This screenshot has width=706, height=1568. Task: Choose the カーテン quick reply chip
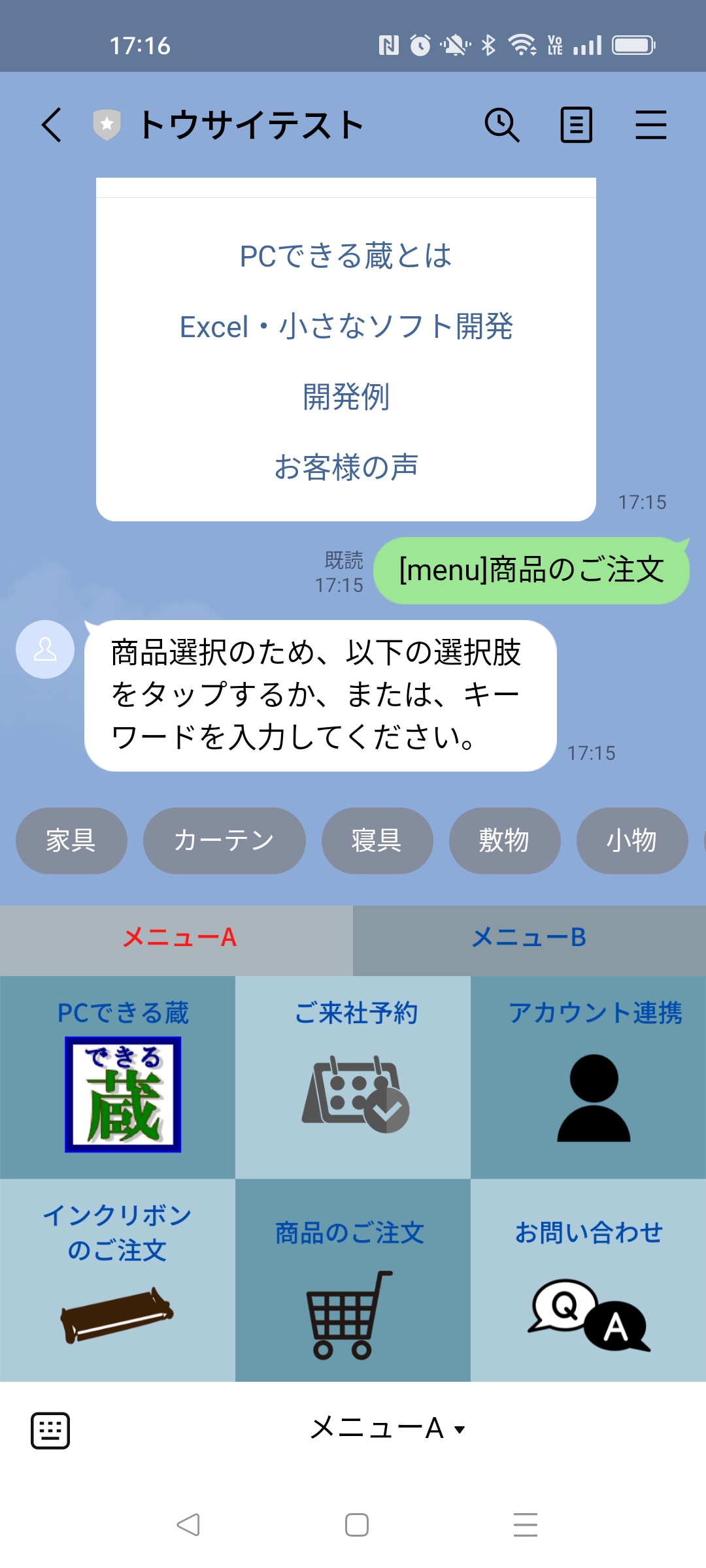(x=224, y=840)
